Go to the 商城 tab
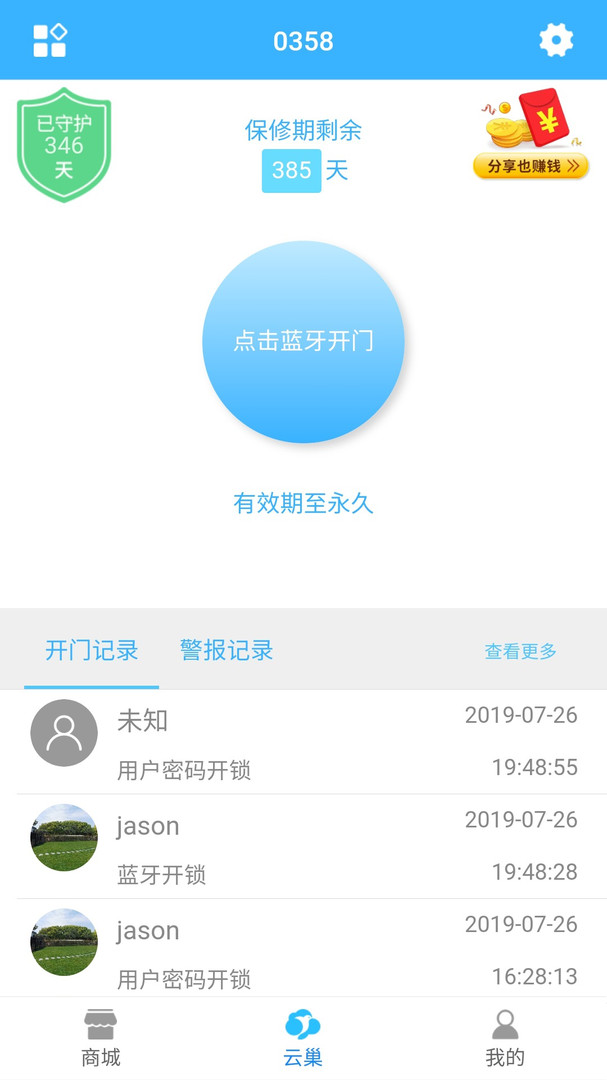 coord(101,1038)
